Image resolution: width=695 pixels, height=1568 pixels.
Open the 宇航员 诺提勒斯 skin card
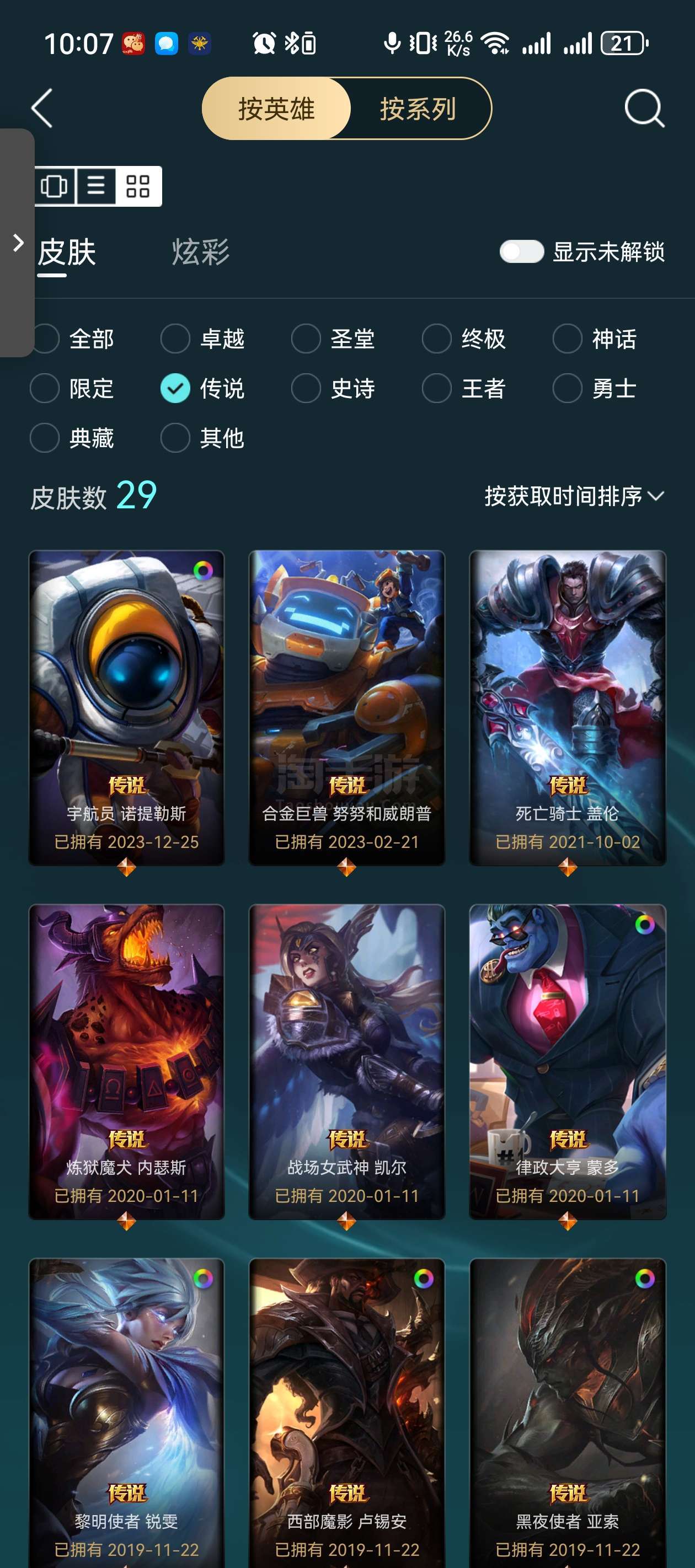tap(127, 706)
